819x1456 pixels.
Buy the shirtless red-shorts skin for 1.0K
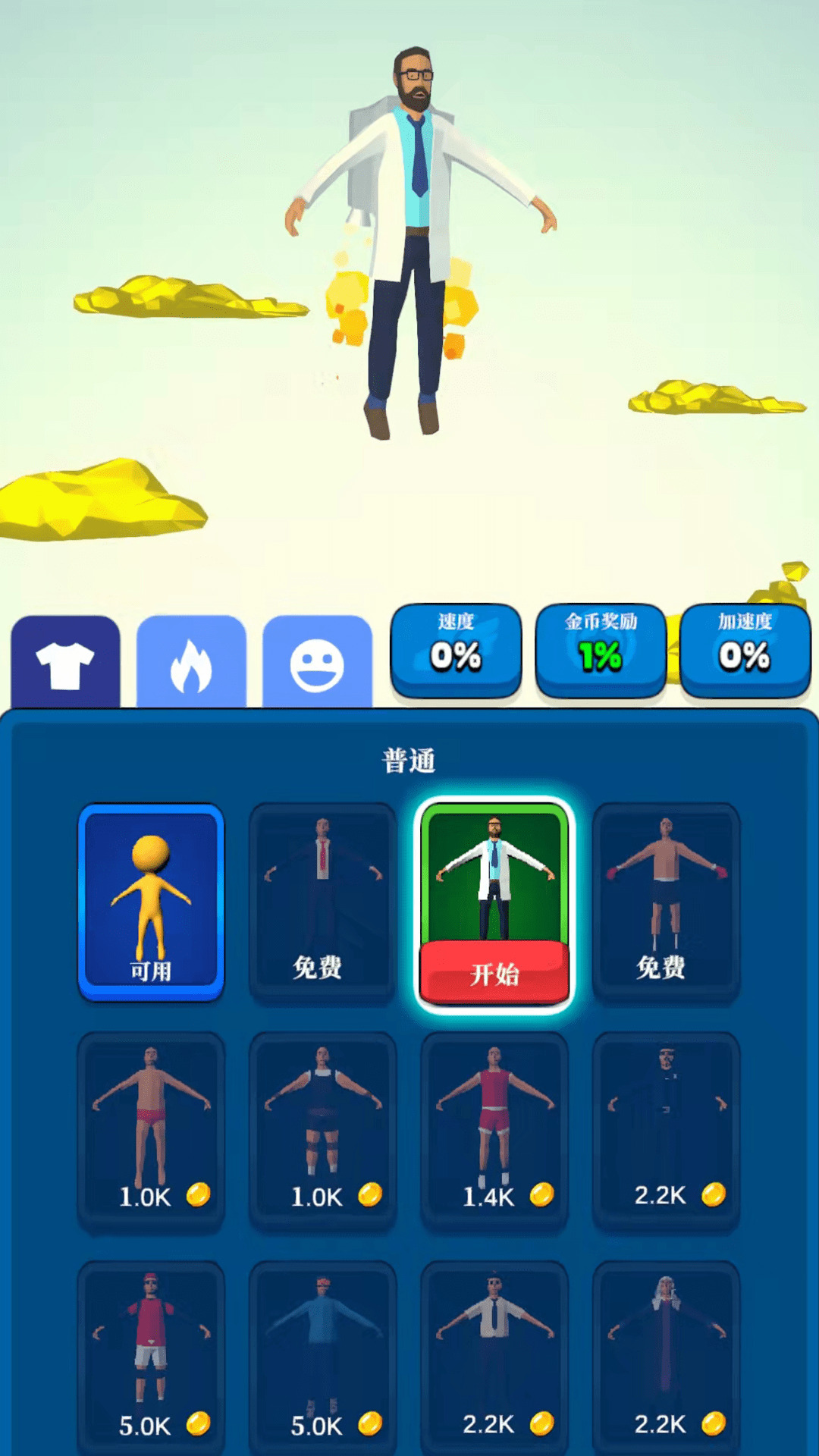tap(151, 1131)
